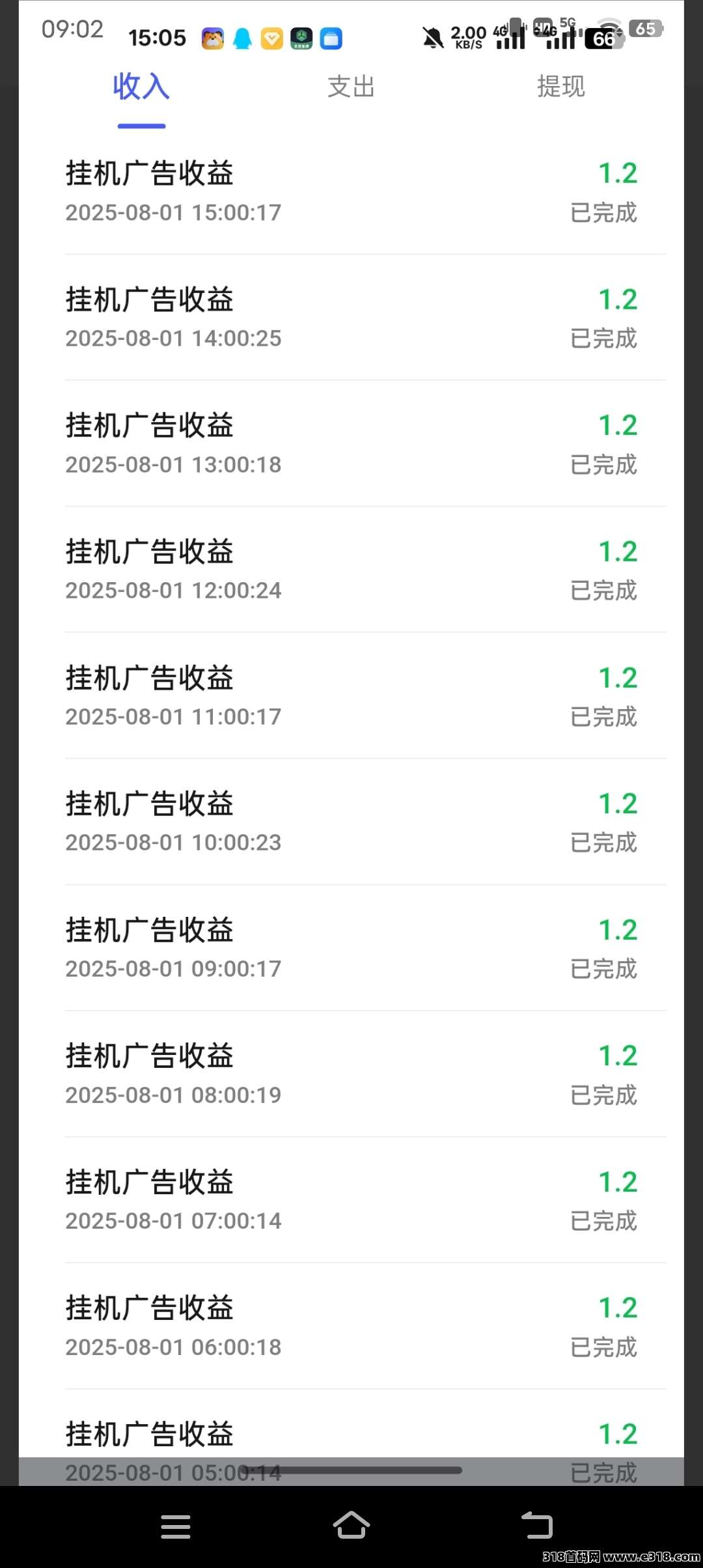Tap 已完成 on the 14:00:25 record
This screenshot has height=1568, width=703.
603,339
